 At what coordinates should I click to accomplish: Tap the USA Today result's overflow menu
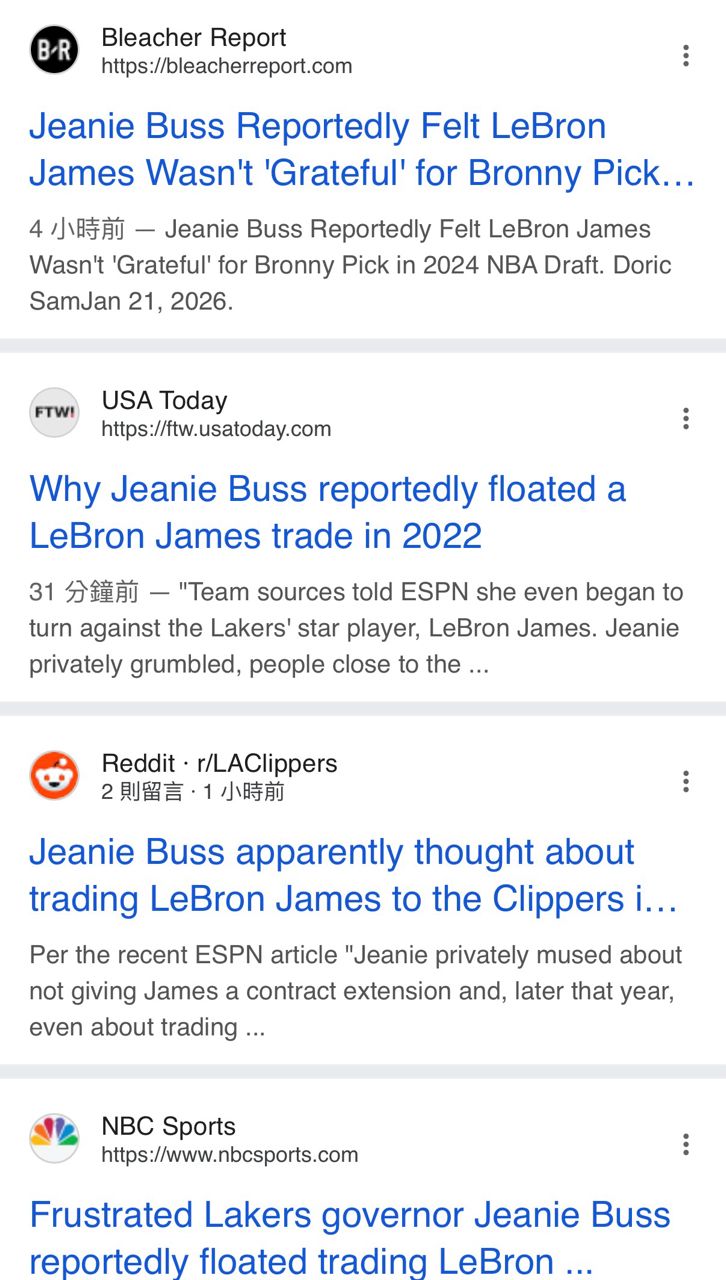(x=686, y=418)
